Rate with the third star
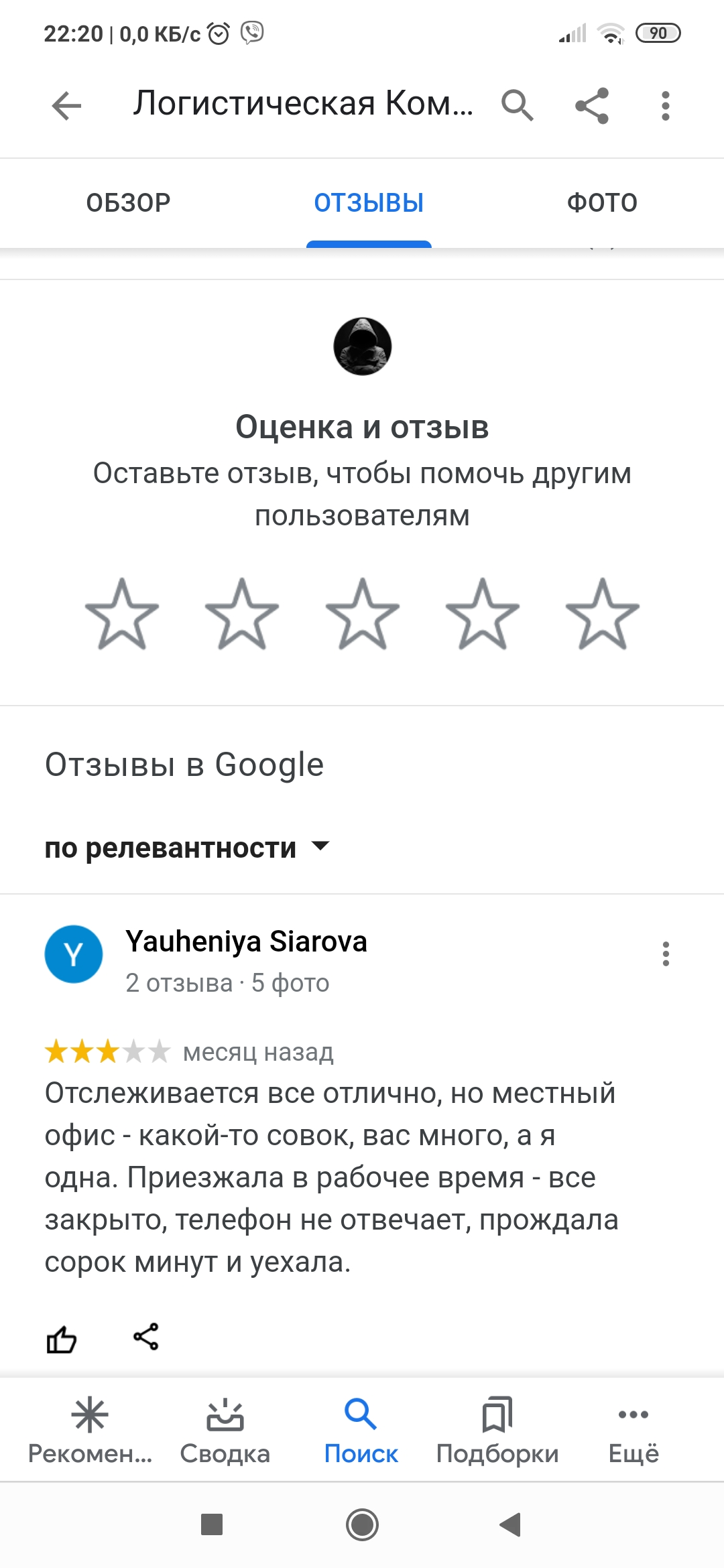The height and width of the screenshot is (1568, 724). pyautogui.click(x=363, y=614)
